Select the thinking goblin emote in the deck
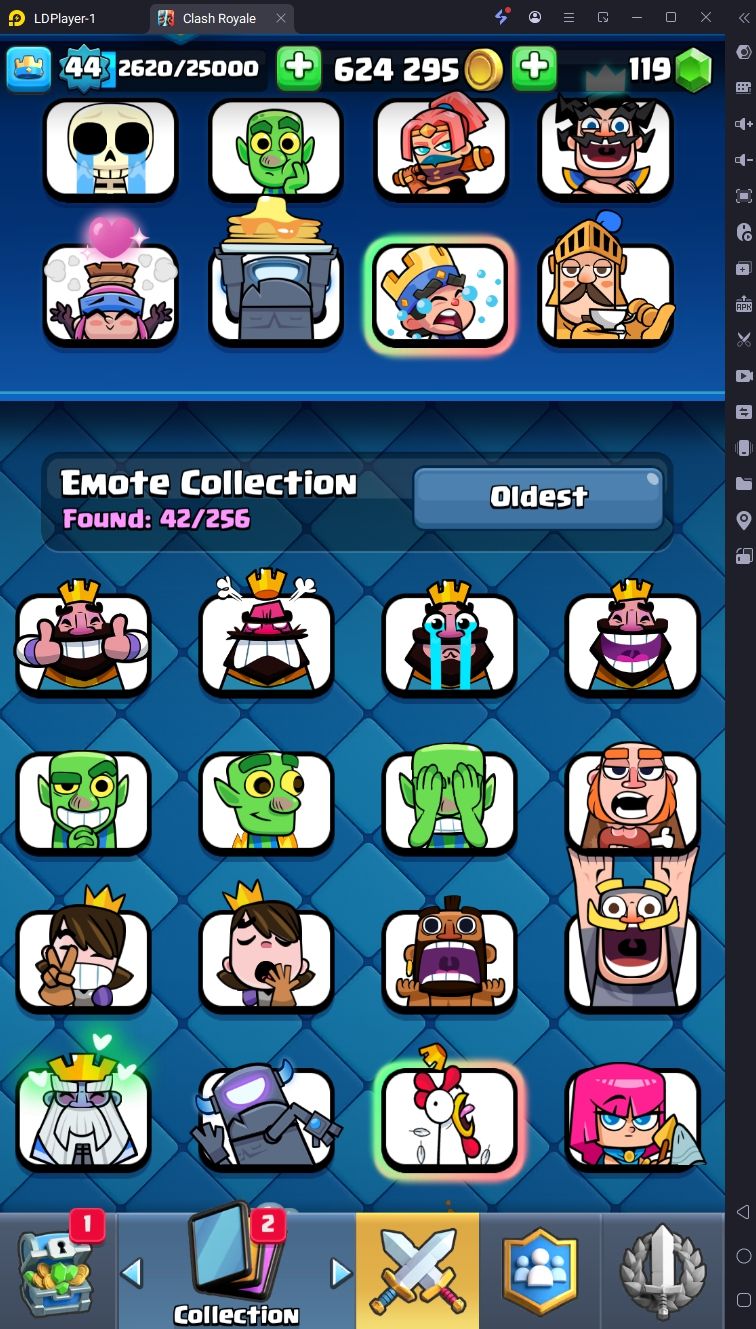The height and width of the screenshot is (1329, 756). (x=275, y=148)
